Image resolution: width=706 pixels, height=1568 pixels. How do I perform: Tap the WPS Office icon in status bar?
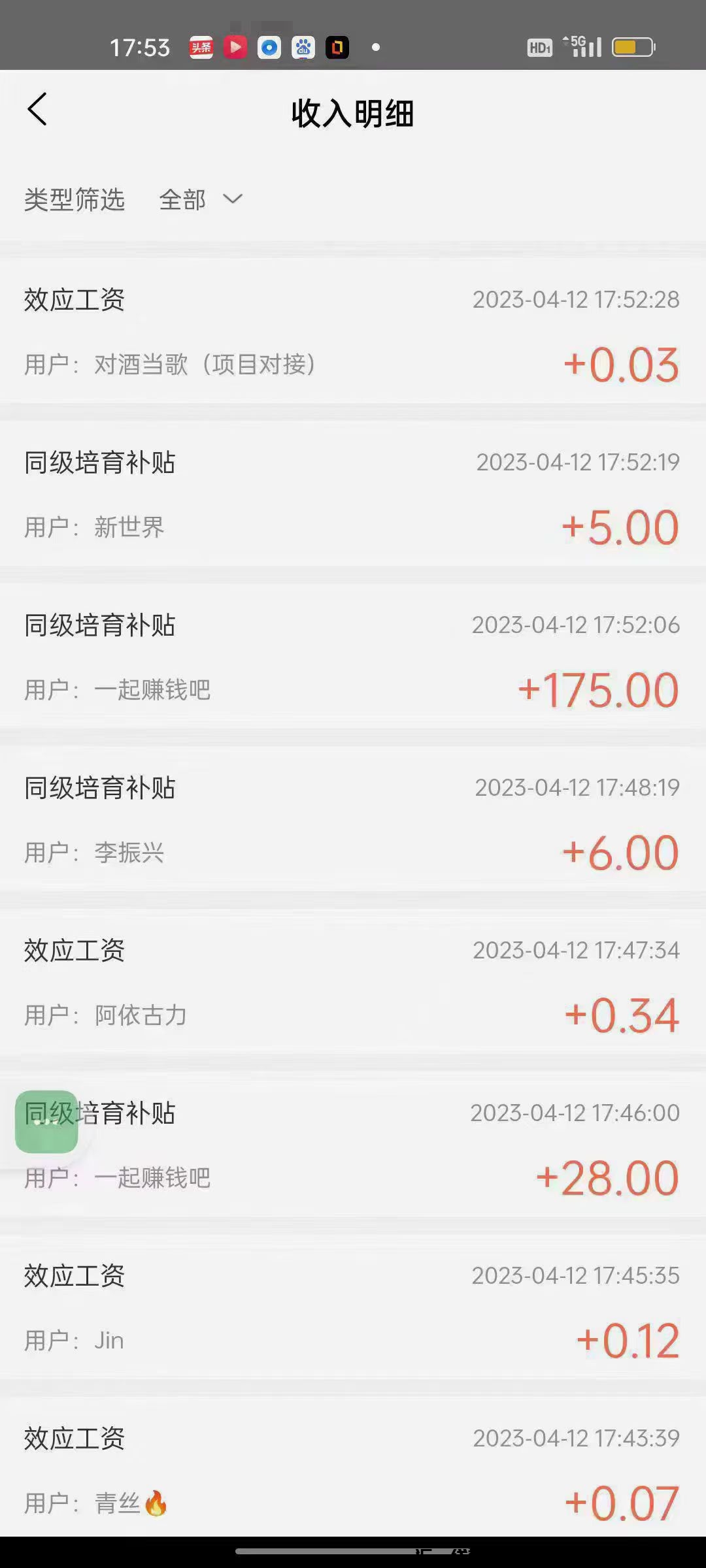(x=337, y=46)
